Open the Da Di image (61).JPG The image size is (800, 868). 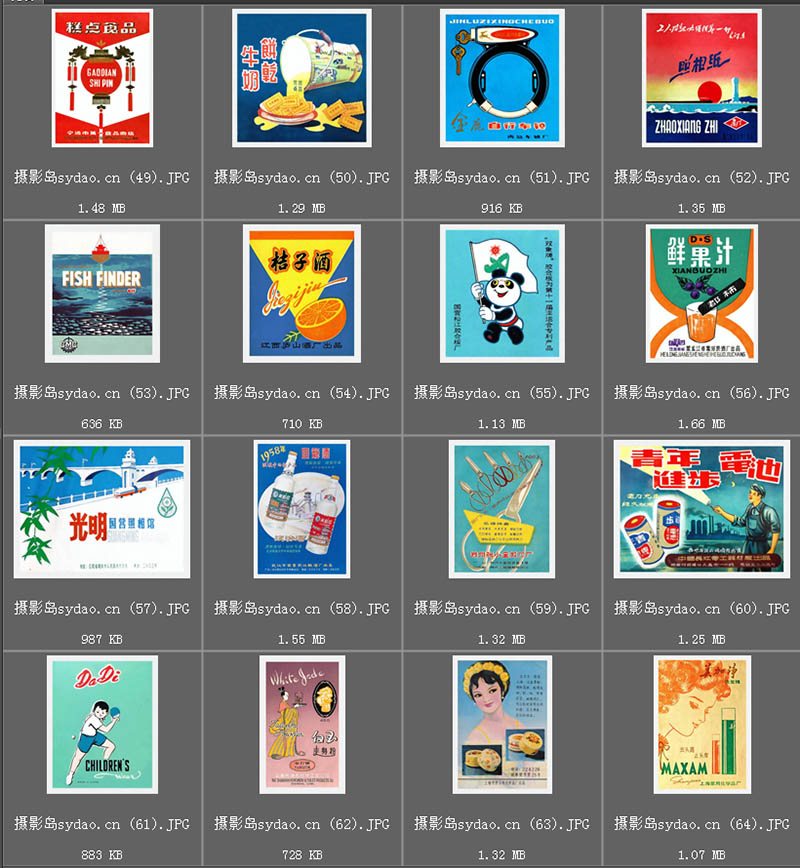tap(102, 725)
